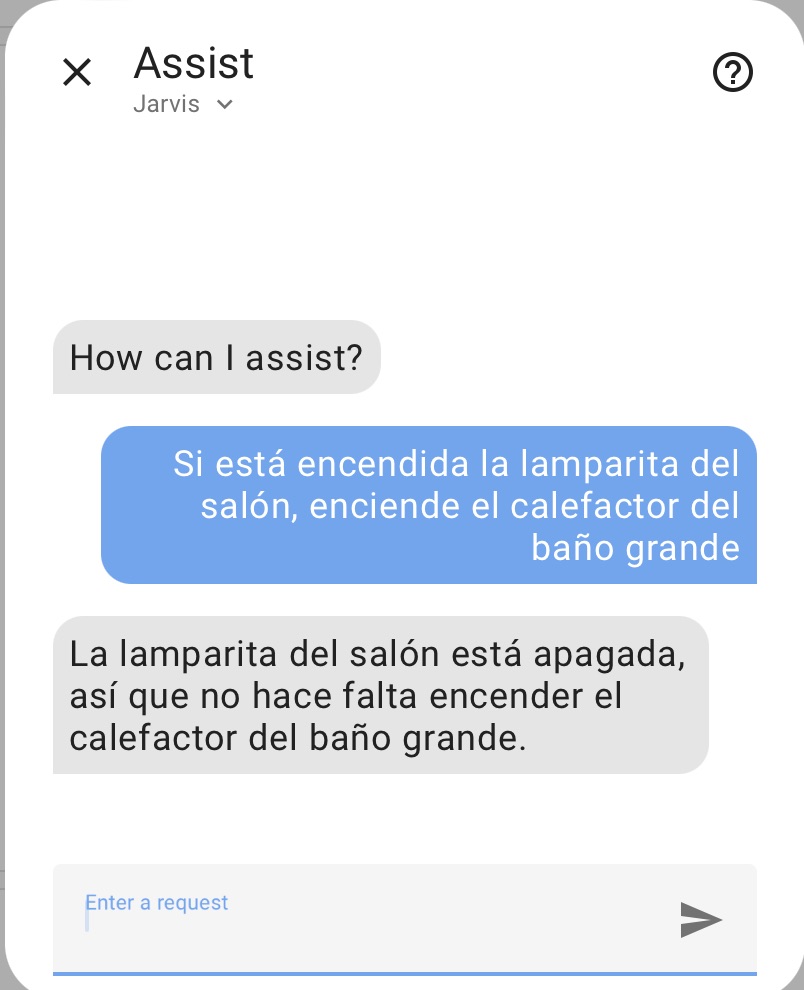Expand the Jarvis assistant dropdown

[184, 105]
